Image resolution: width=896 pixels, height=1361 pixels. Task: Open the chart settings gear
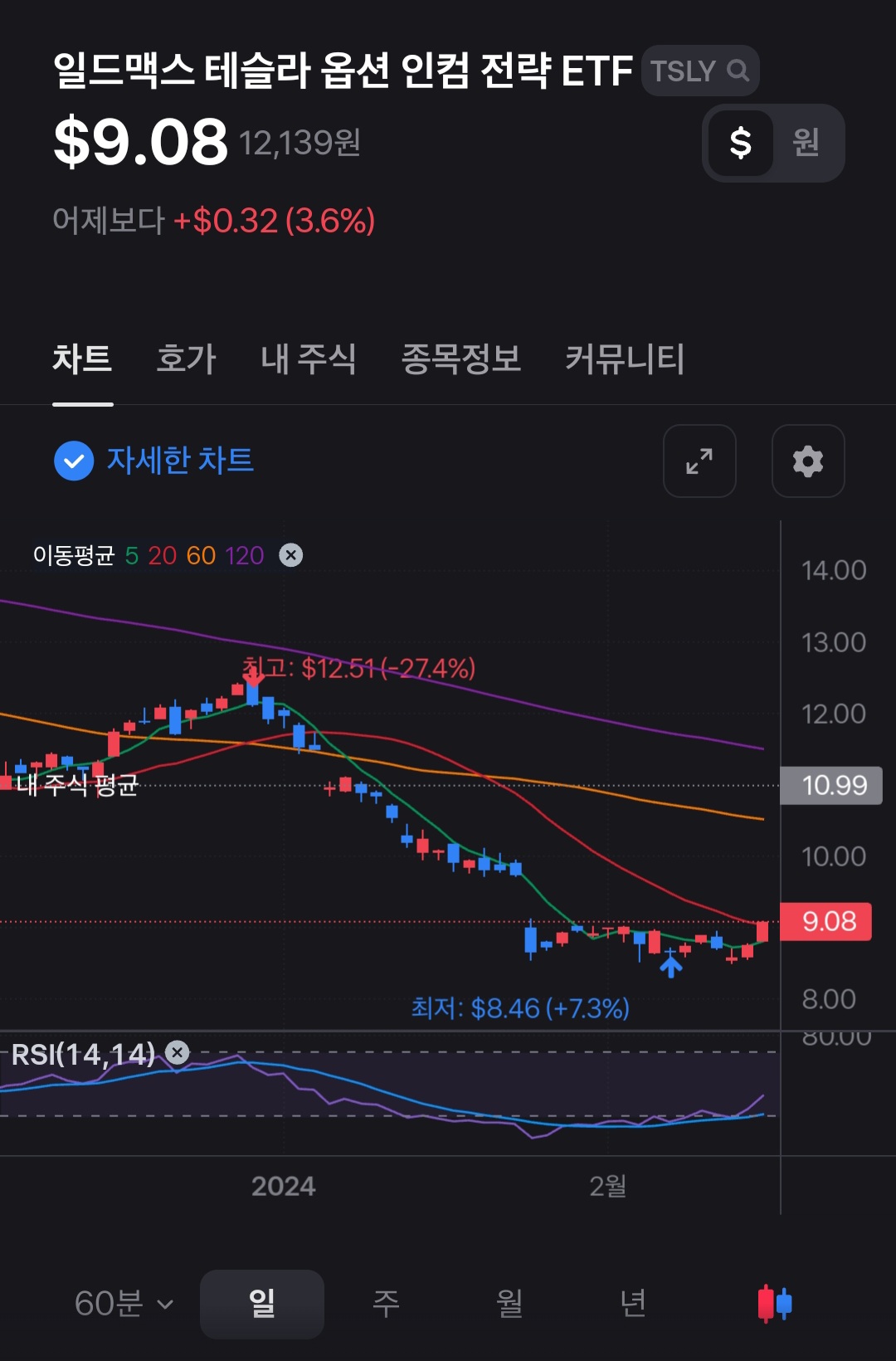(807, 461)
